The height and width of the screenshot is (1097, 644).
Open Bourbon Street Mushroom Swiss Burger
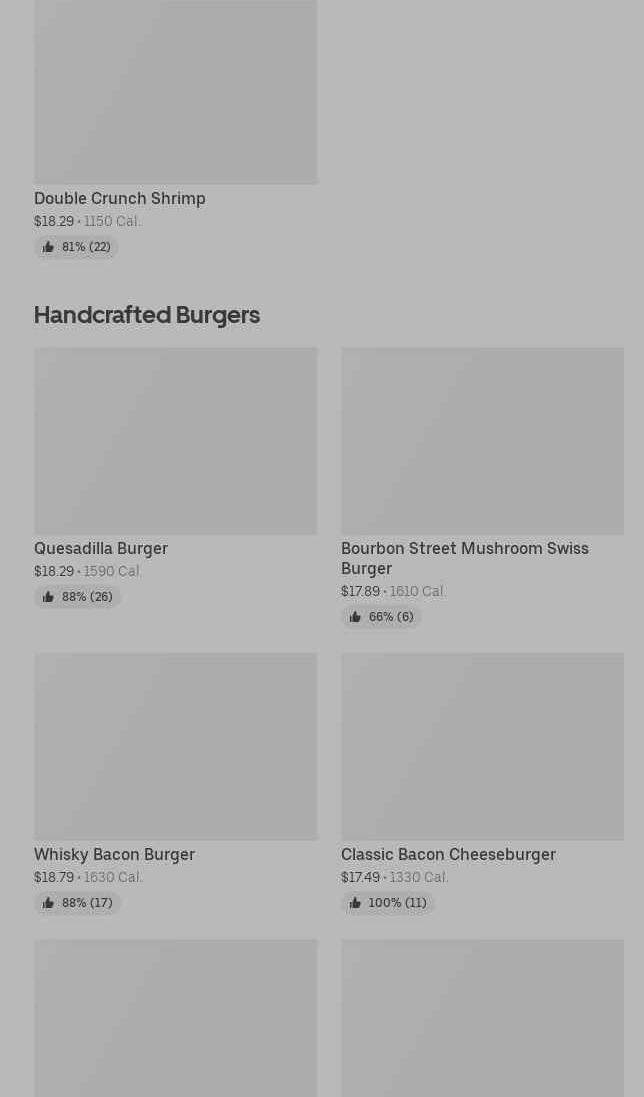[482, 488]
